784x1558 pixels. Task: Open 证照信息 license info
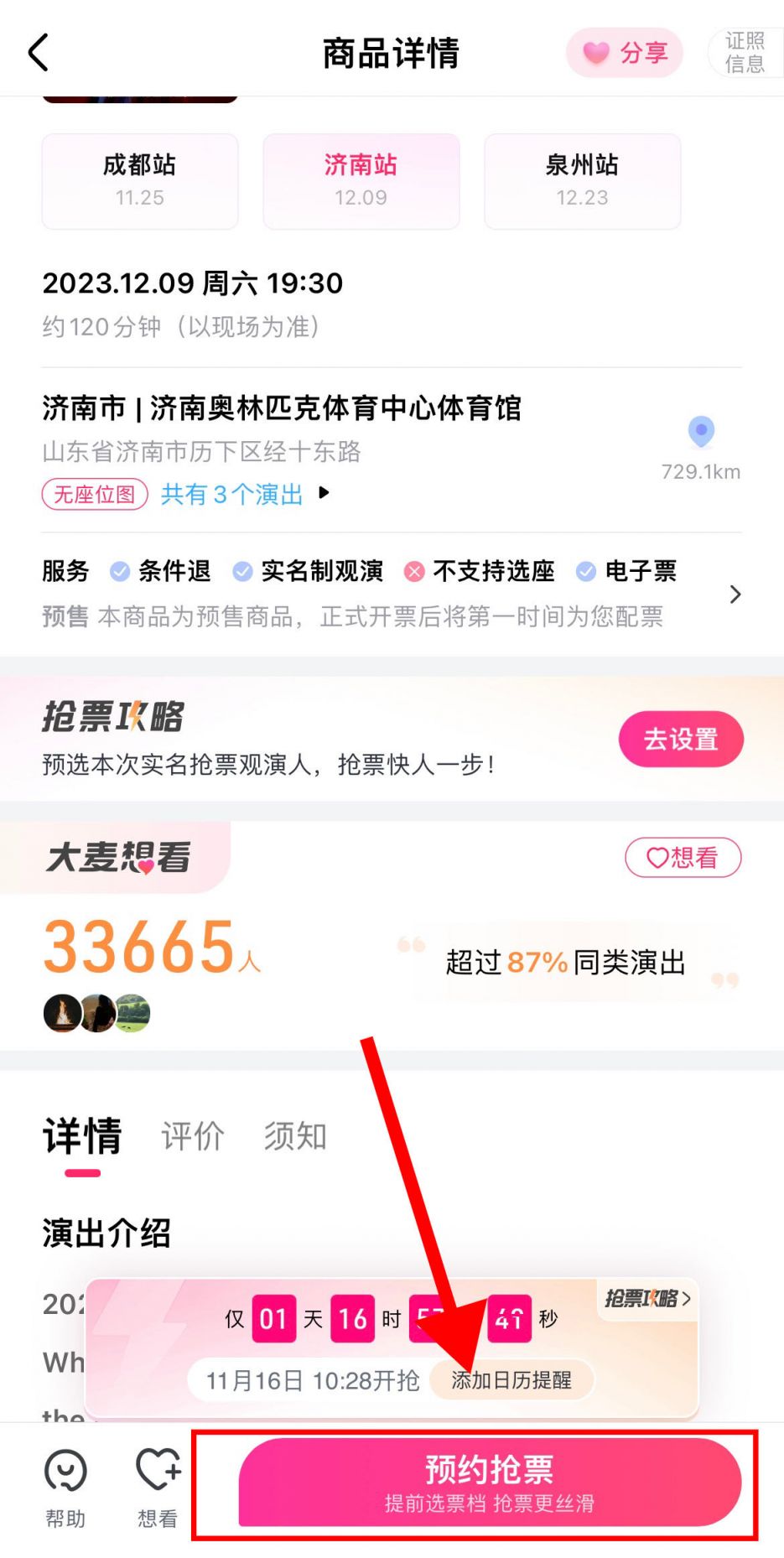744,53
